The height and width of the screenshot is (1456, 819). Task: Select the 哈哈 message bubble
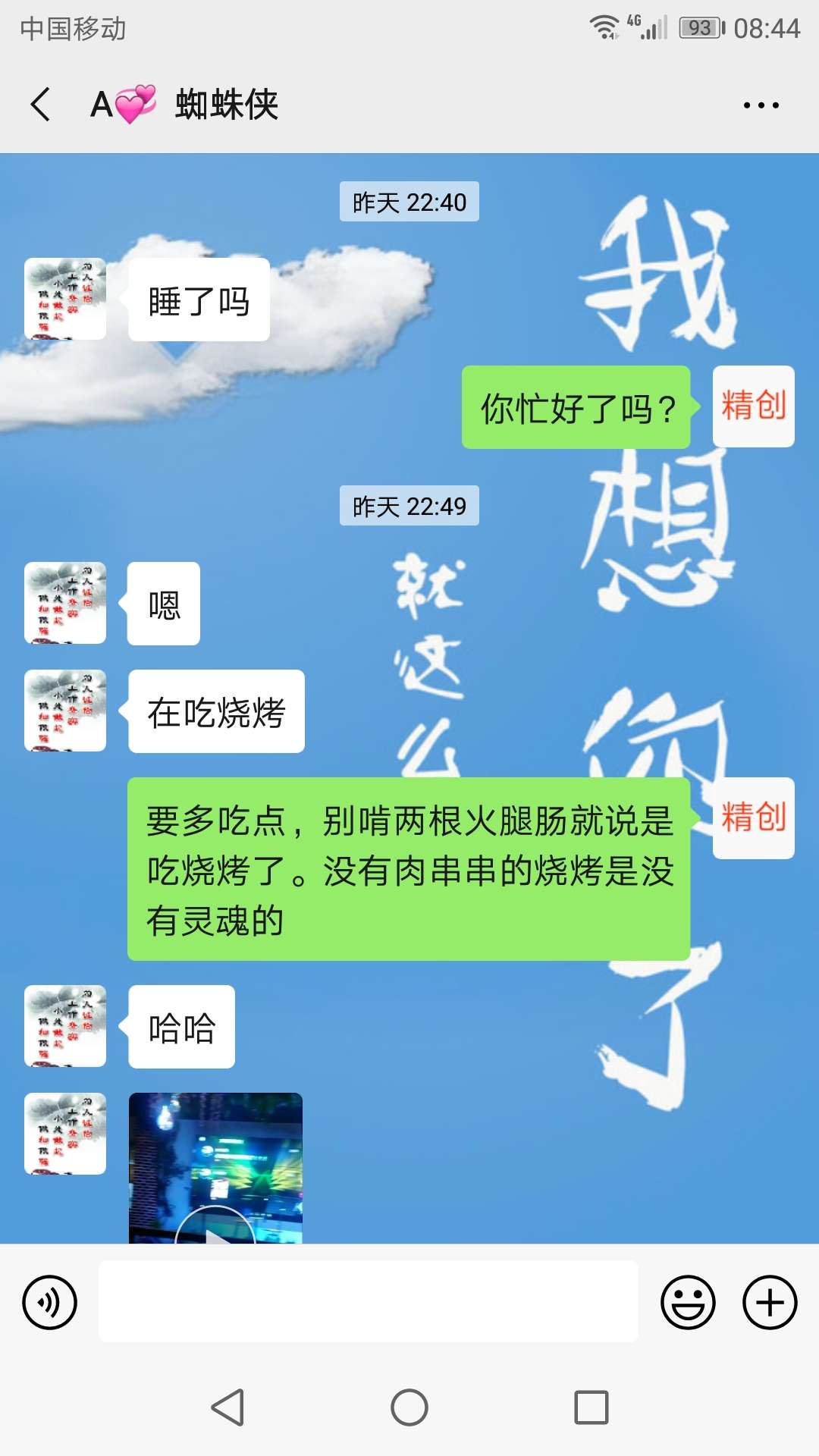181,1026
